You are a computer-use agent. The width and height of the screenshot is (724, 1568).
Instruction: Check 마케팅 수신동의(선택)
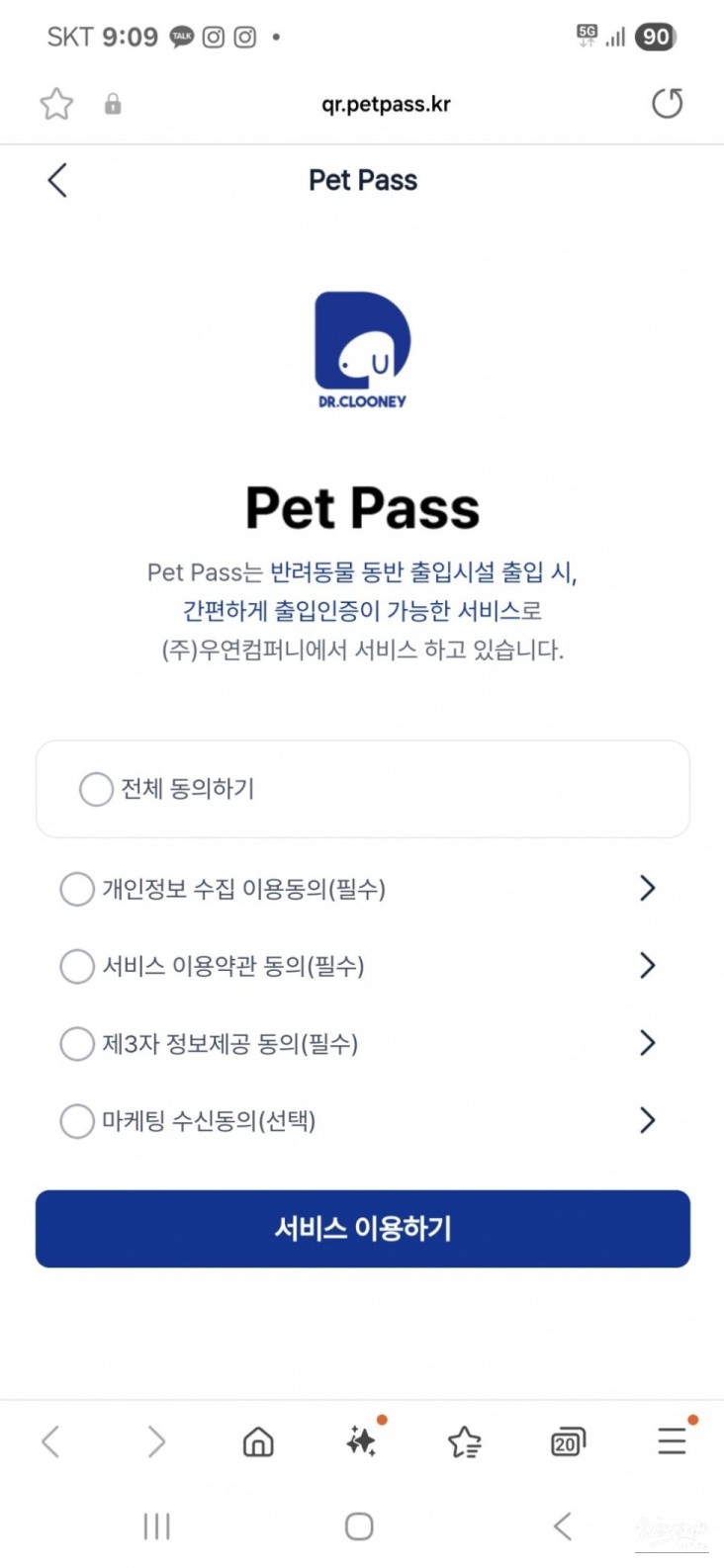[77, 1120]
